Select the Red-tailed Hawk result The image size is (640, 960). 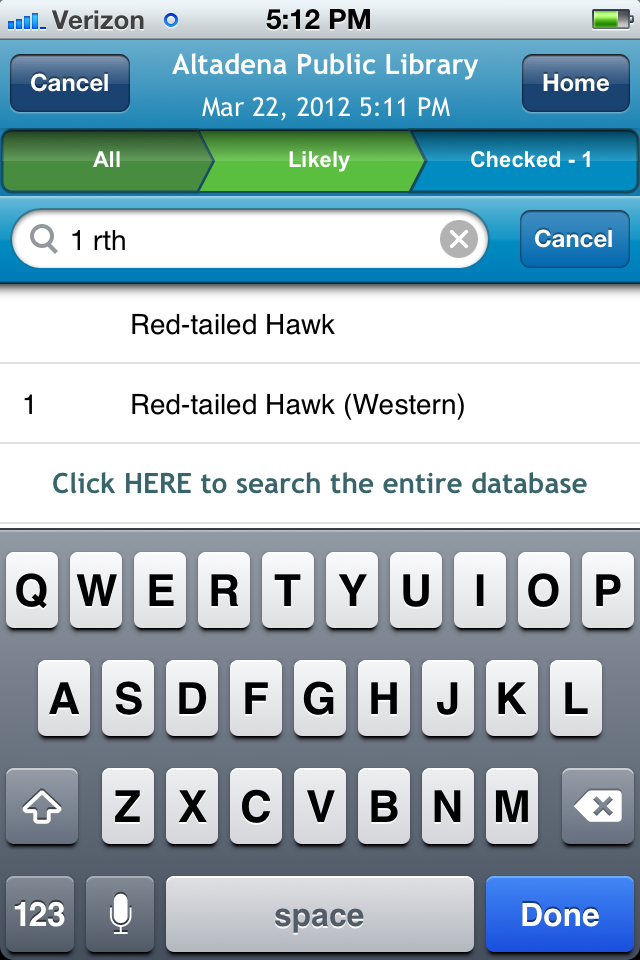tap(232, 324)
